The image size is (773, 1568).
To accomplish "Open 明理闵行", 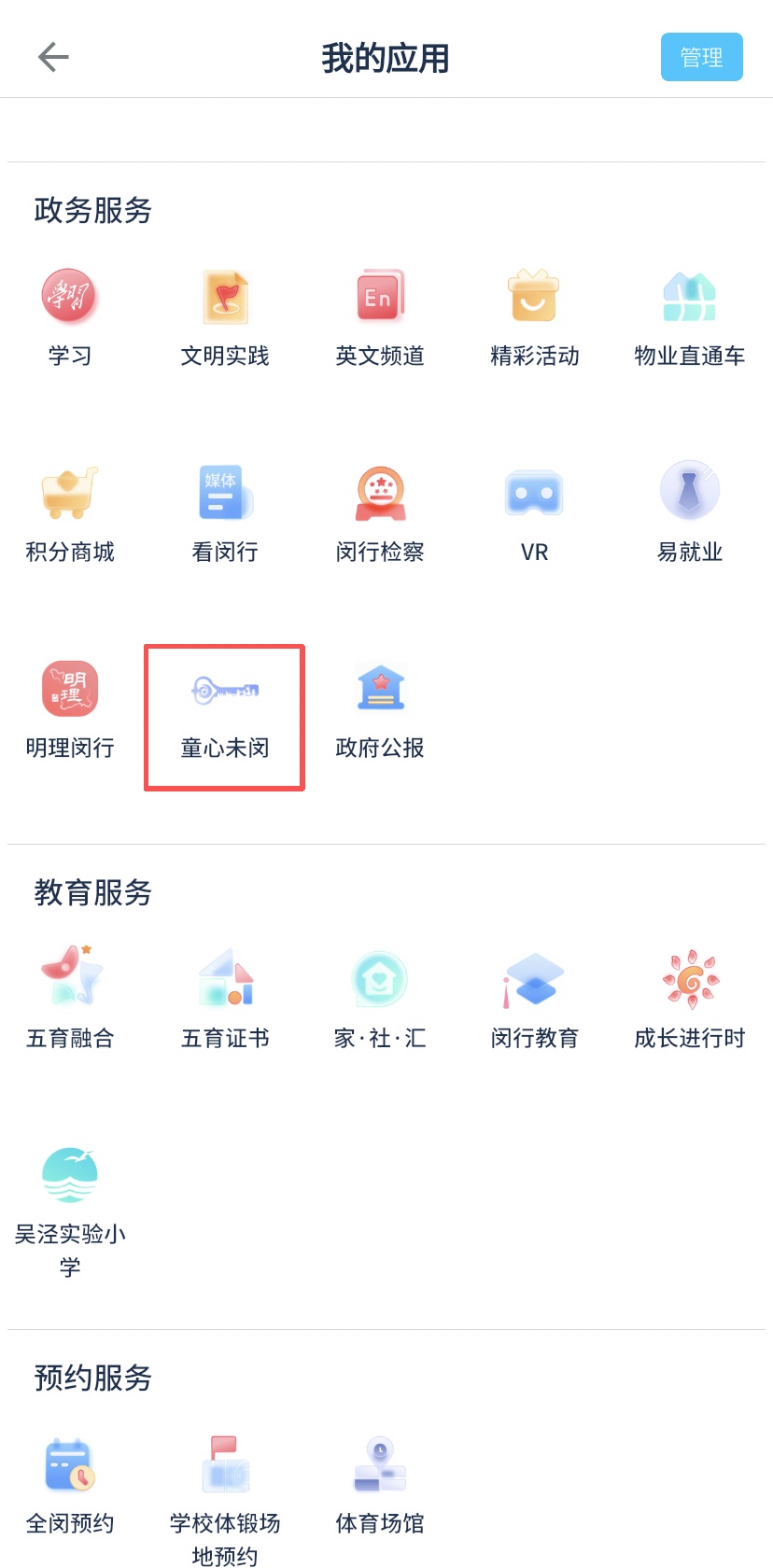I will pyautogui.click(x=70, y=710).
